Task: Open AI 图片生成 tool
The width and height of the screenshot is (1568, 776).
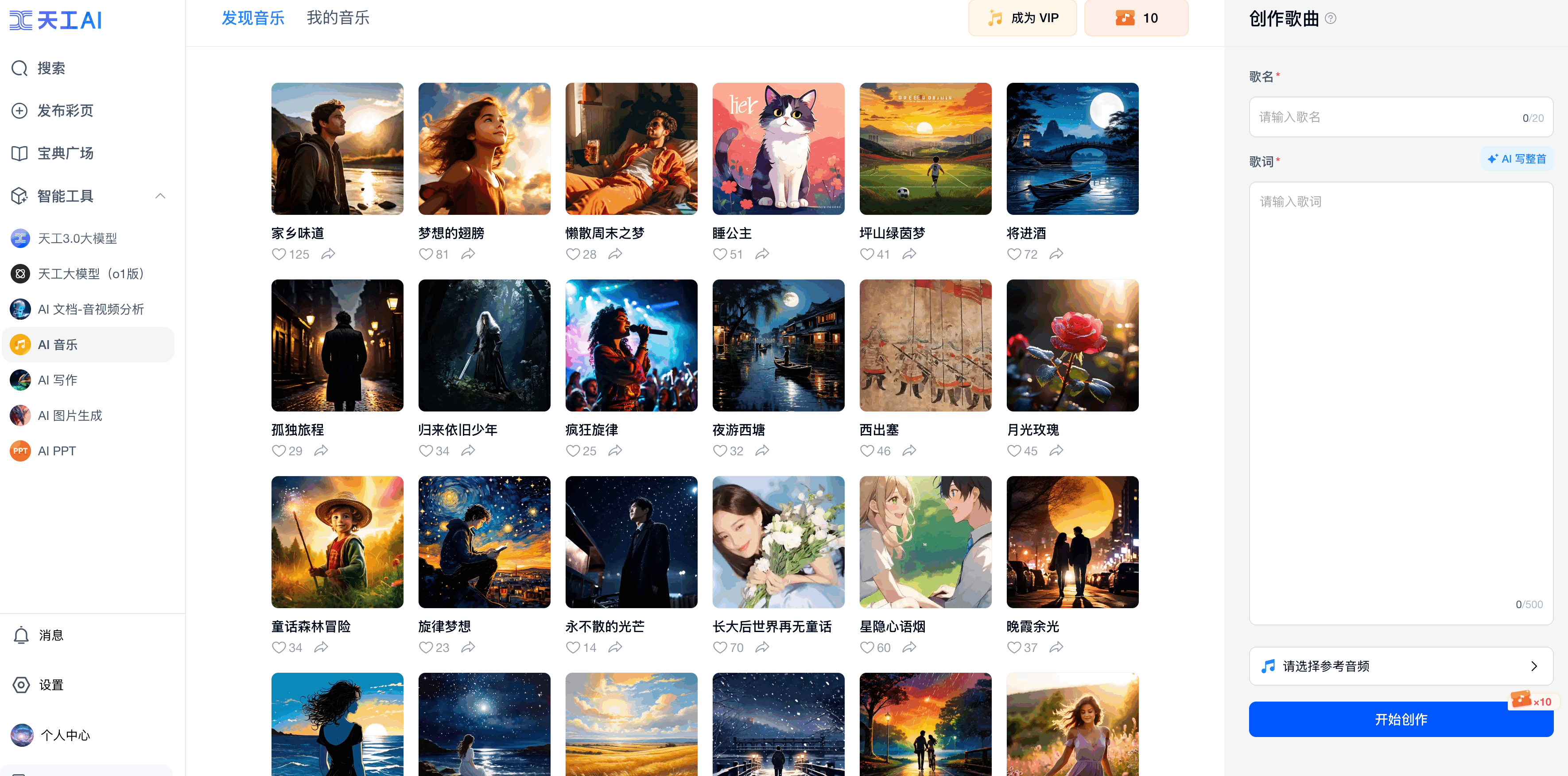Action: pos(70,416)
